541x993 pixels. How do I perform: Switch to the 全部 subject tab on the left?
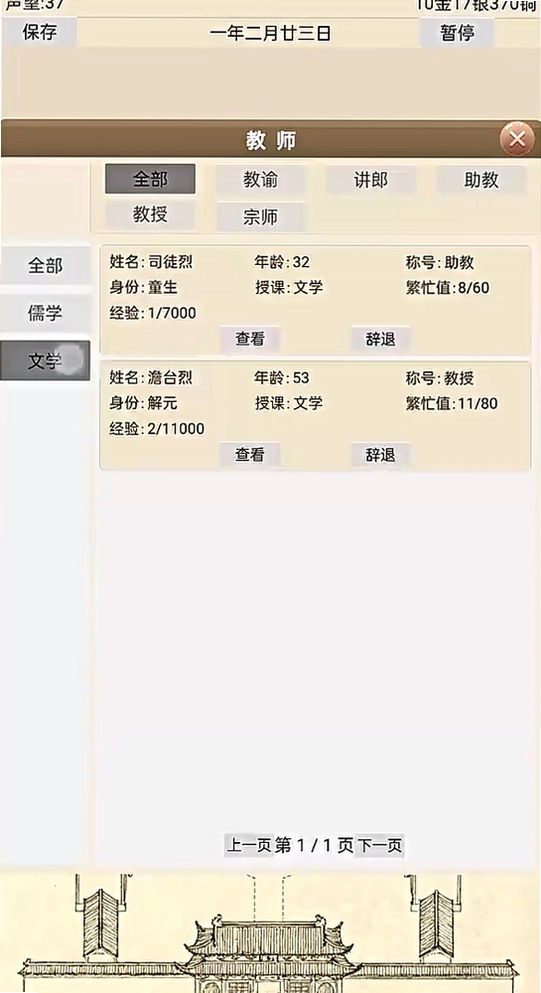(x=45, y=265)
